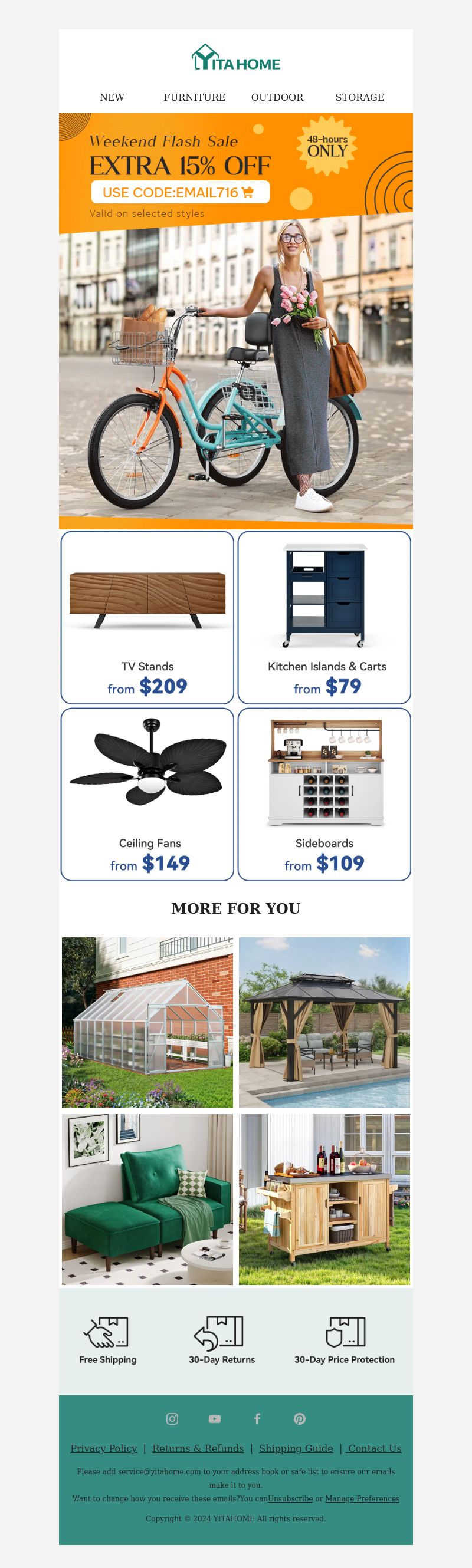The height and width of the screenshot is (1568, 472).
Task: Open the gazebo product image
Action: [x=324, y=1023]
